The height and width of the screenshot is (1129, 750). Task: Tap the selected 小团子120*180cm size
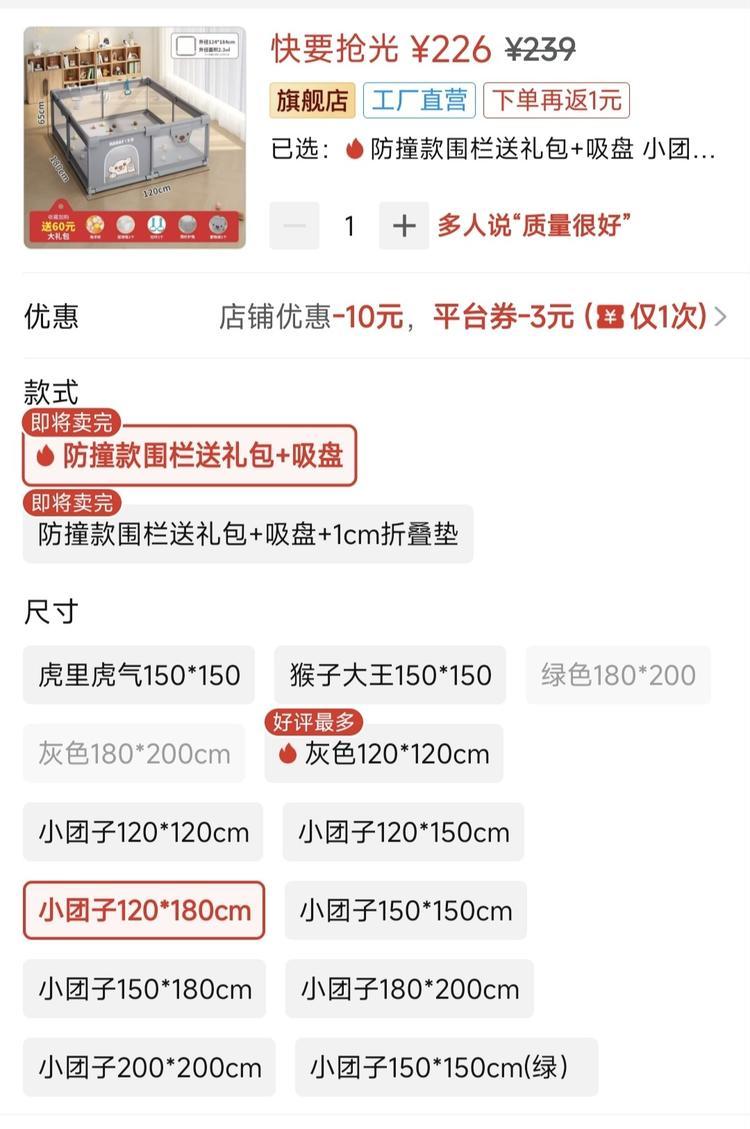(144, 910)
